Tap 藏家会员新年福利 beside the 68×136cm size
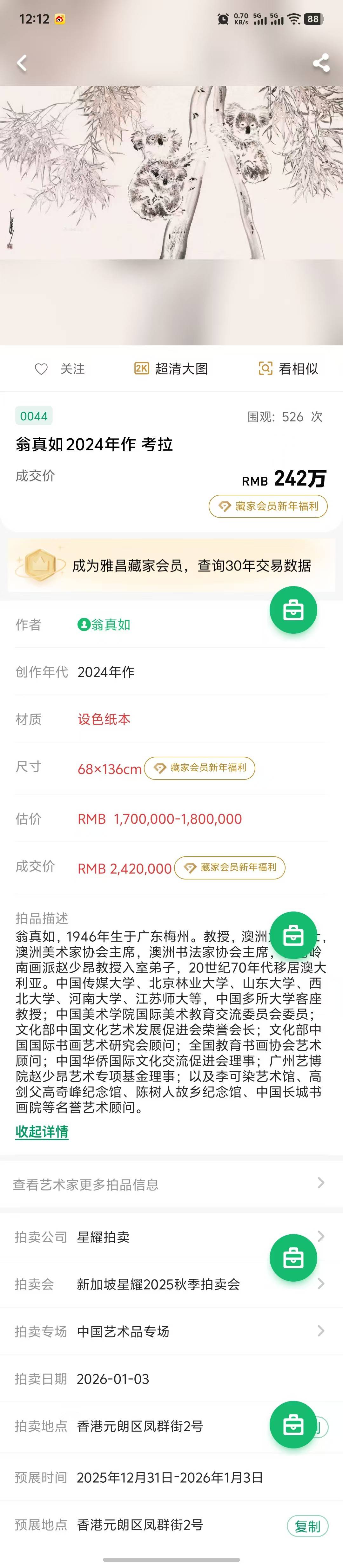343x1568 pixels. tap(200, 768)
